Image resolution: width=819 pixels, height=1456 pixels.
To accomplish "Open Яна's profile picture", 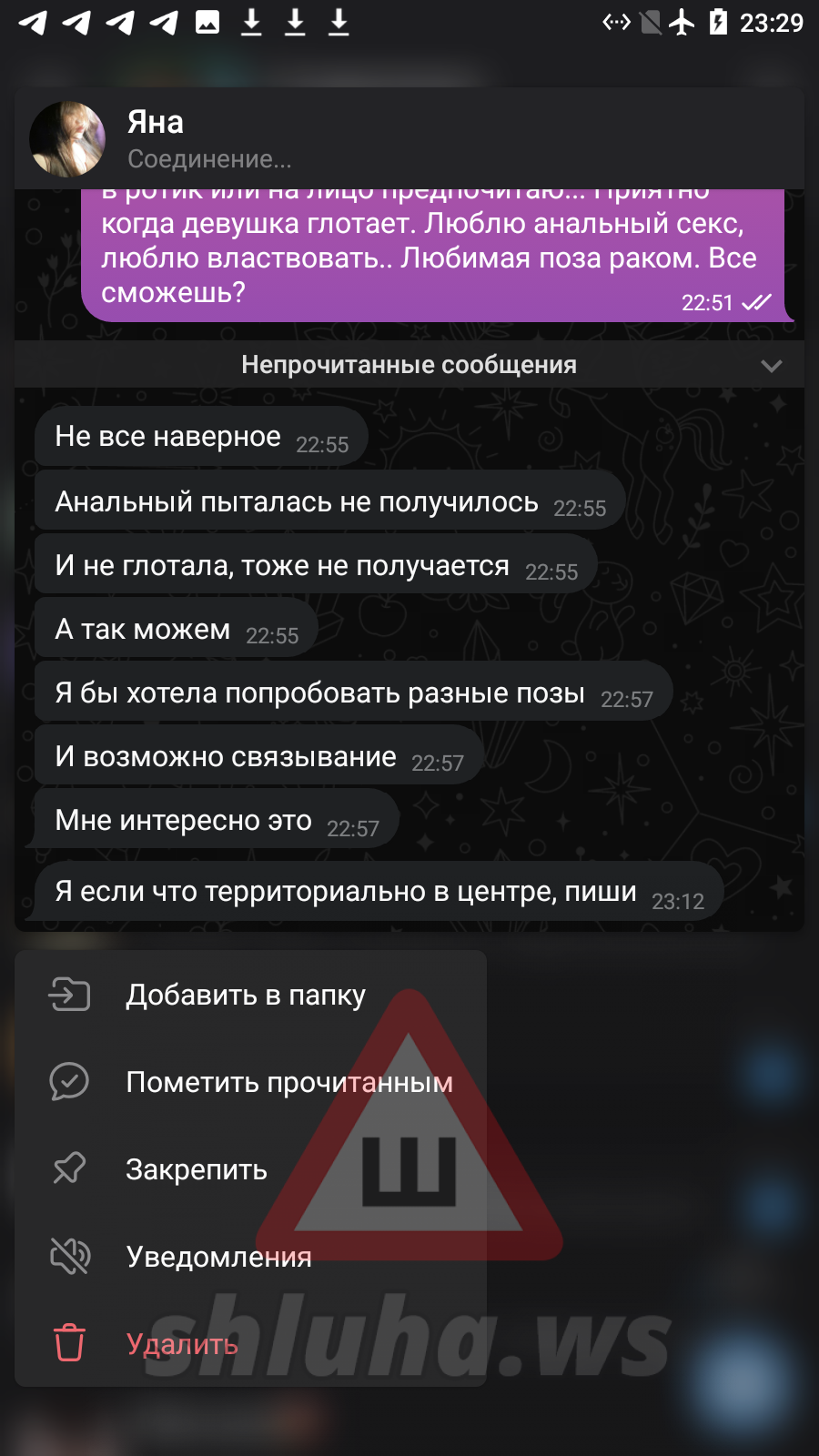I will coord(67,139).
